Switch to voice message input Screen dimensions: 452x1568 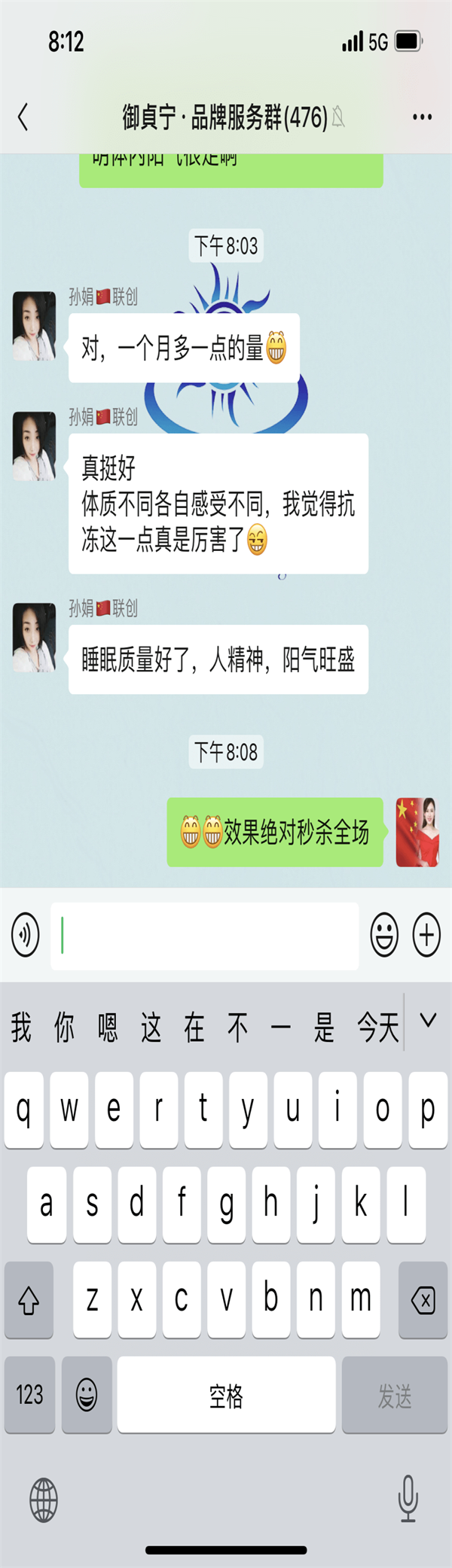tap(26, 935)
